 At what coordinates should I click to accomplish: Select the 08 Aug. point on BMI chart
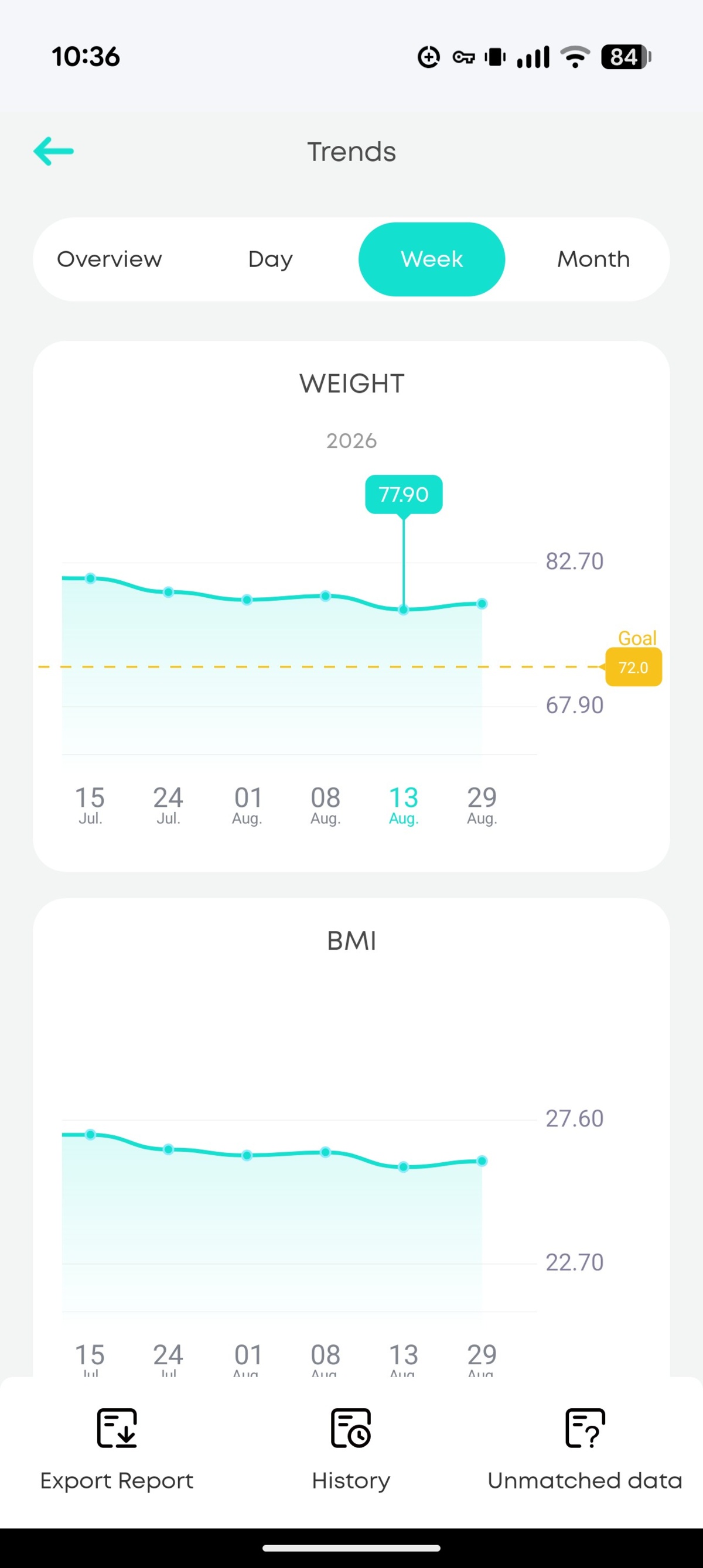click(x=325, y=1152)
